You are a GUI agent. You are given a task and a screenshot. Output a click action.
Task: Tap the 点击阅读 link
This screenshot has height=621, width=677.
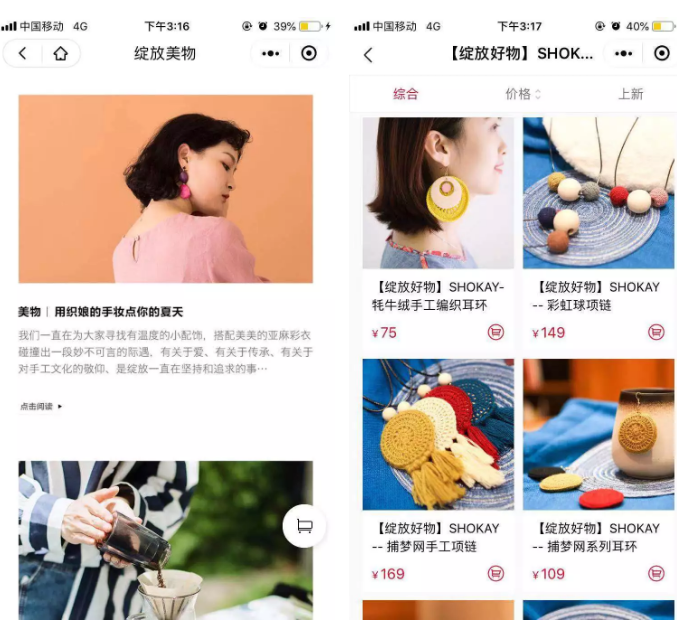(x=41, y=406)
